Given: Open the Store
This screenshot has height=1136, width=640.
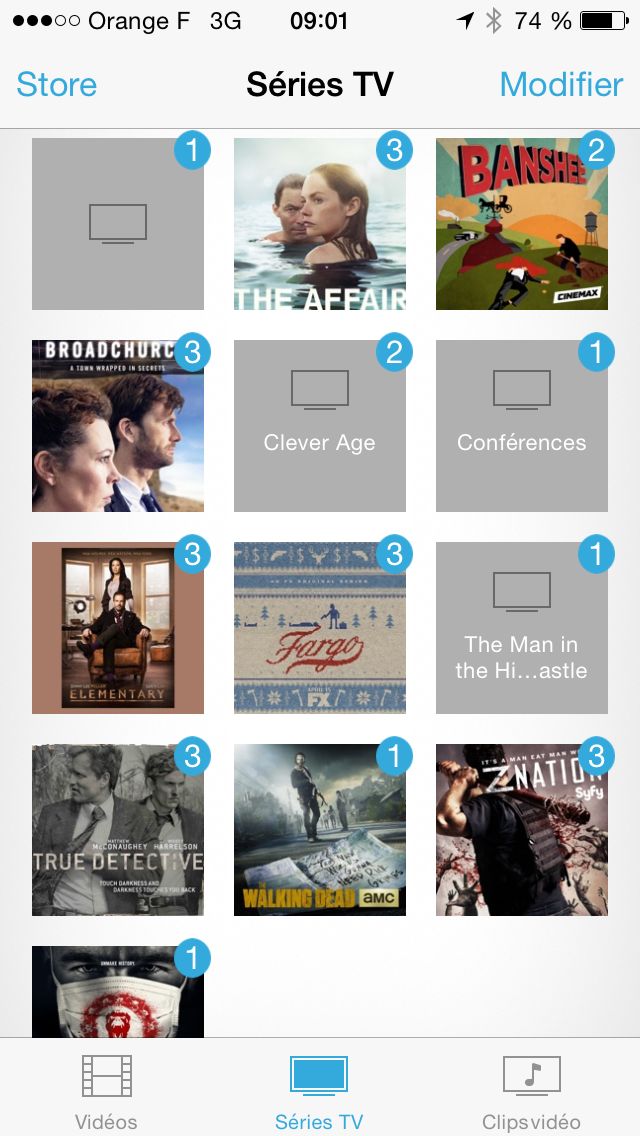Looking at the screenshot, I should pos(57,85).
